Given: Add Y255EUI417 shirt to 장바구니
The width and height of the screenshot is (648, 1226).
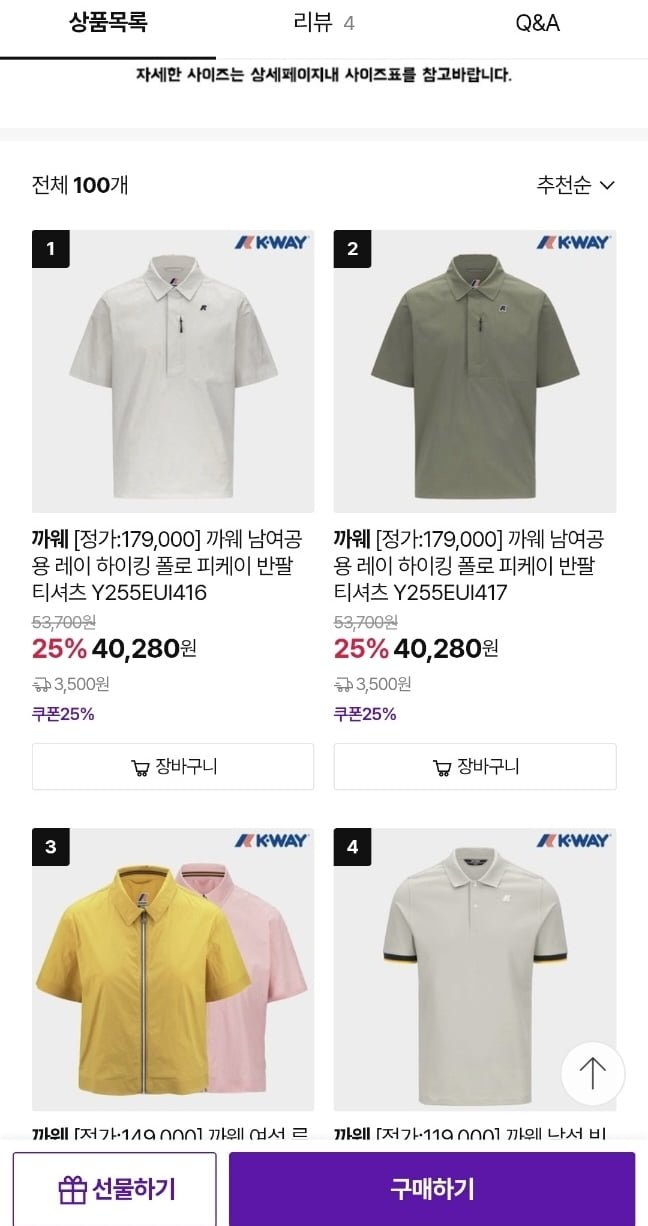Looking at the screenshot, I should pos(475,767).
